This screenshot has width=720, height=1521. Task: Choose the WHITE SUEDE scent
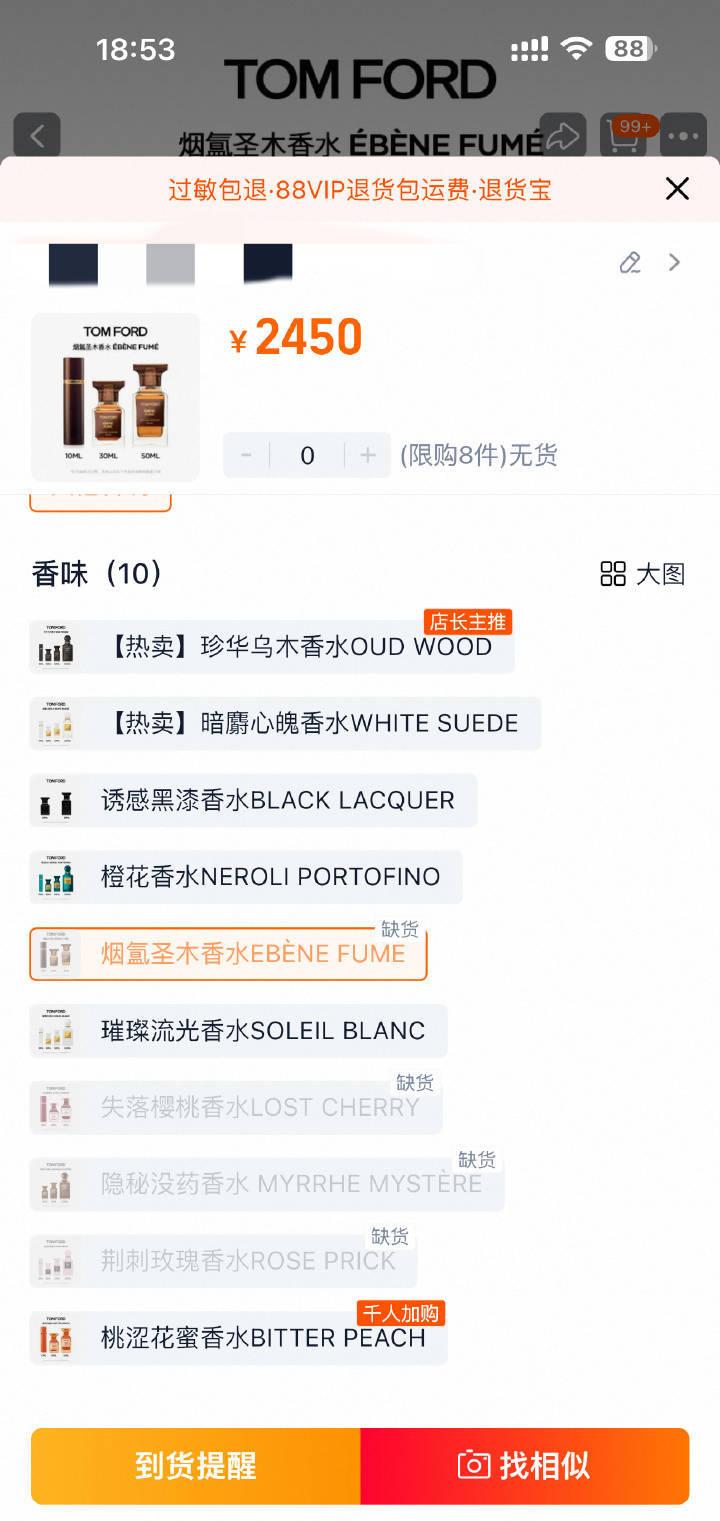(x=285, y=723)
